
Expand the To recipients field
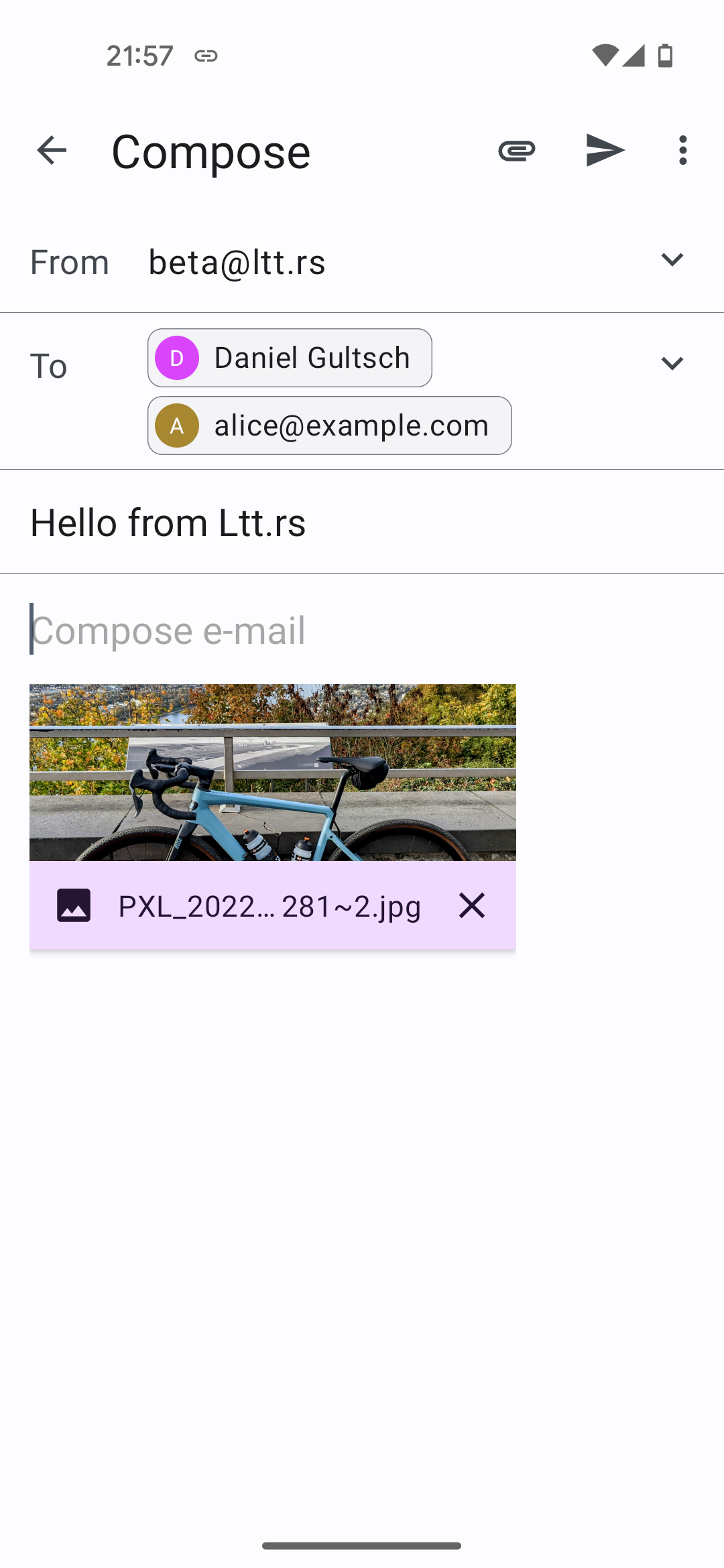tap(672, 364)
